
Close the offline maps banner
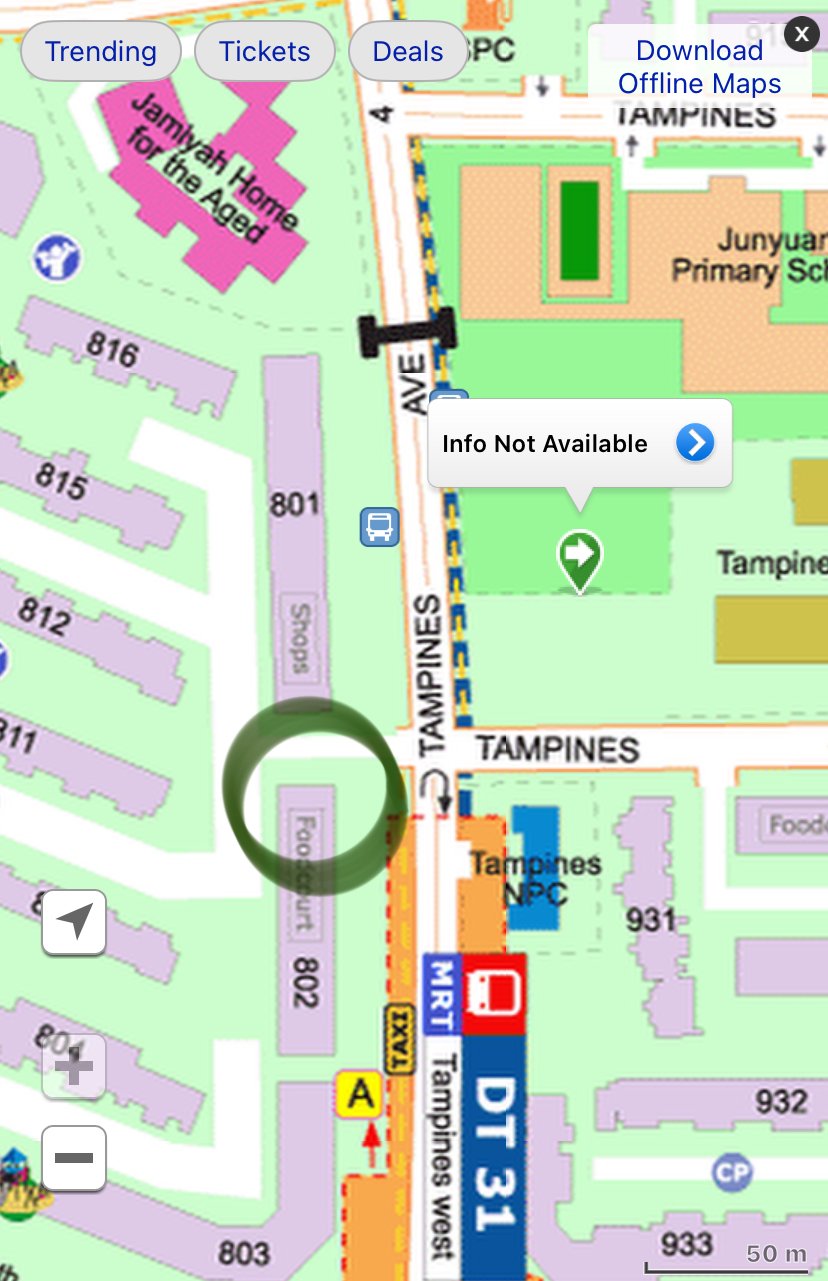801,34
